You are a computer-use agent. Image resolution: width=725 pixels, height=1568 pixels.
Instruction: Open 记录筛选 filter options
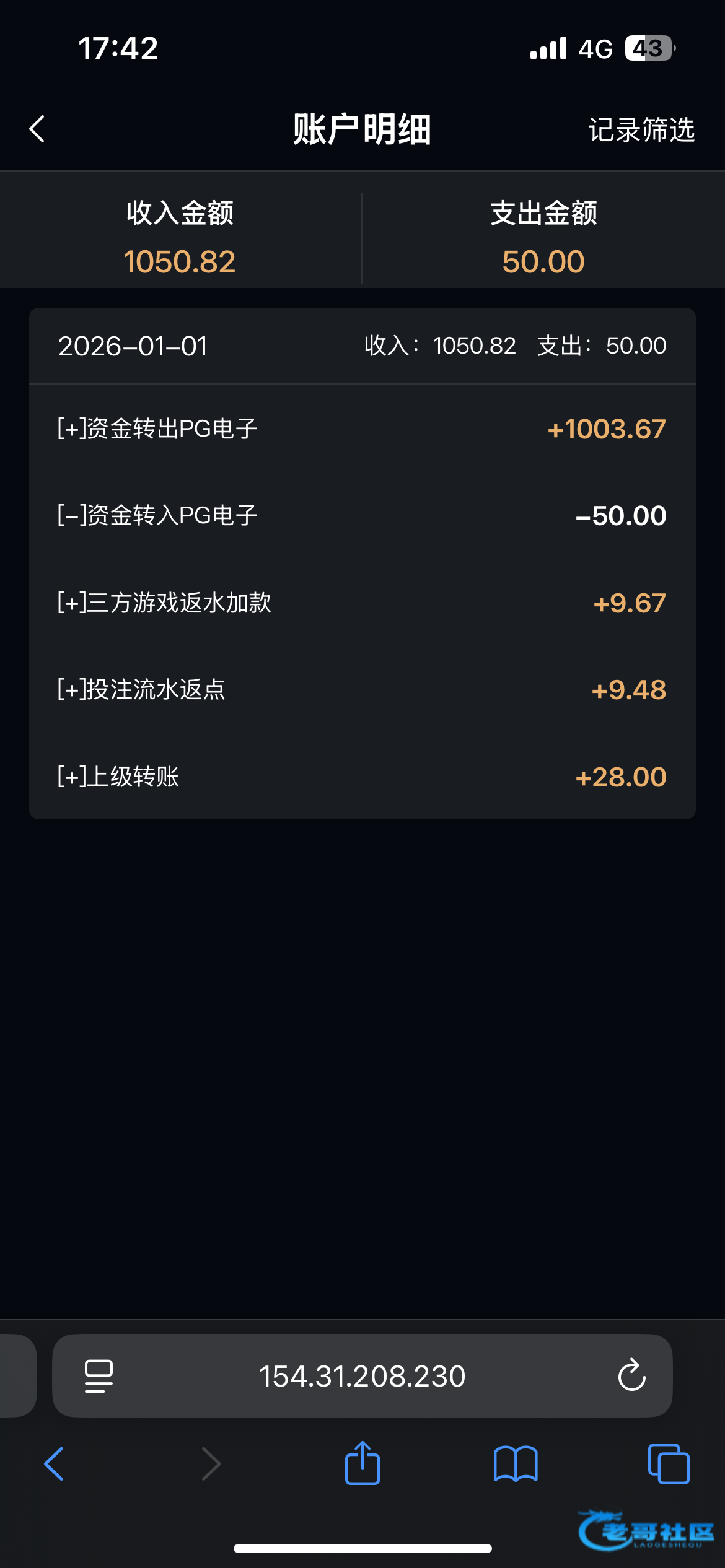[641, 130]
